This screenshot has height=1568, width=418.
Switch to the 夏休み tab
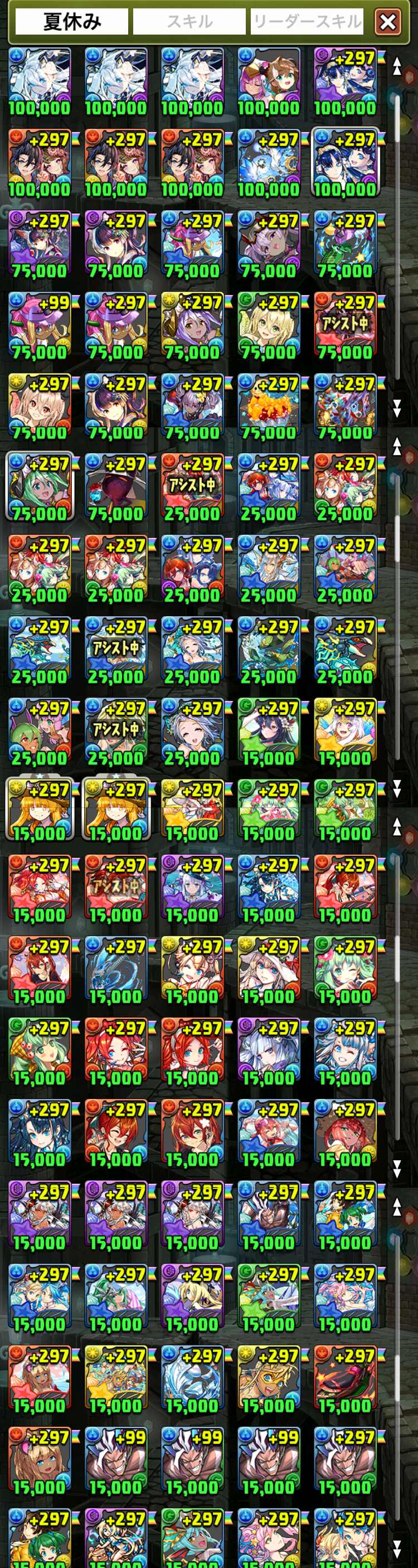point(72,22)
